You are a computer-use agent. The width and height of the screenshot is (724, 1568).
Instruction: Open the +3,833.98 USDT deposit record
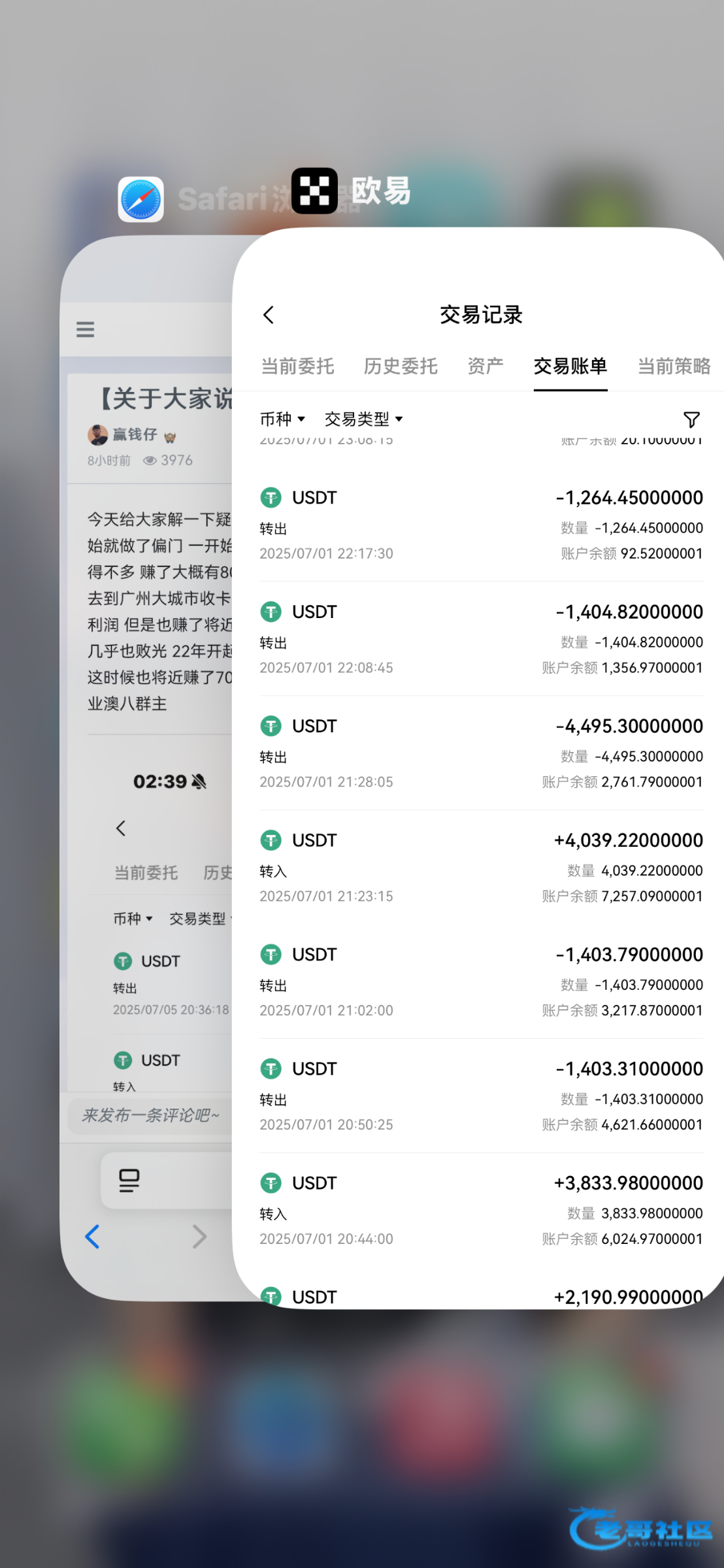pyautogui.click(x=481, y=1210)
